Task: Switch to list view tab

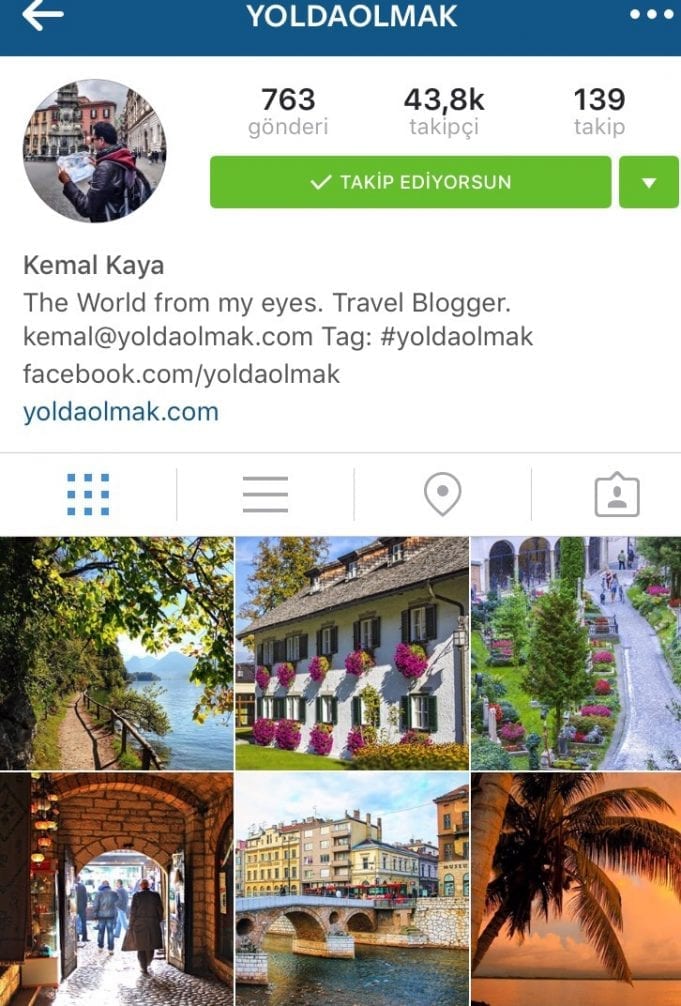Action: pyautogui.click(x=265, y=494)
